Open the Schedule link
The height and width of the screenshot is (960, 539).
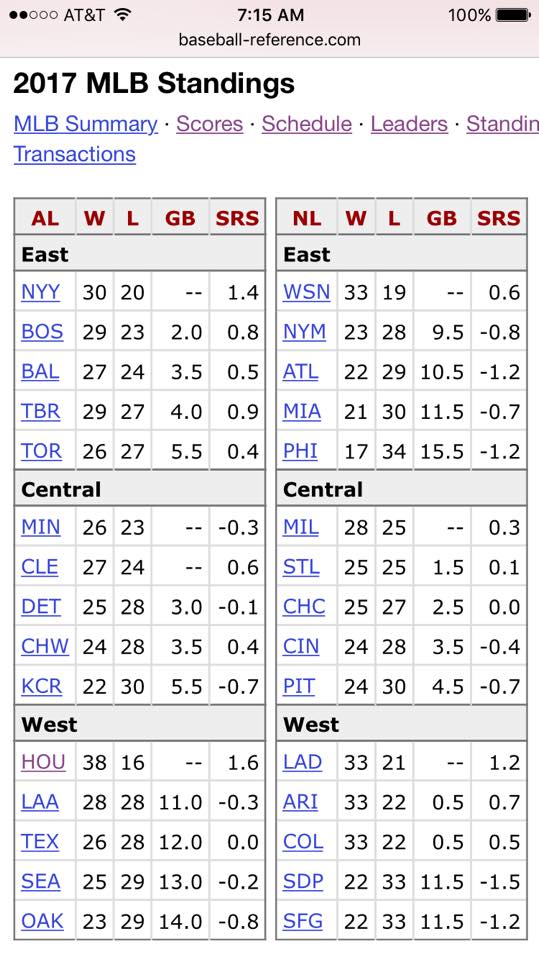(307, 124)
